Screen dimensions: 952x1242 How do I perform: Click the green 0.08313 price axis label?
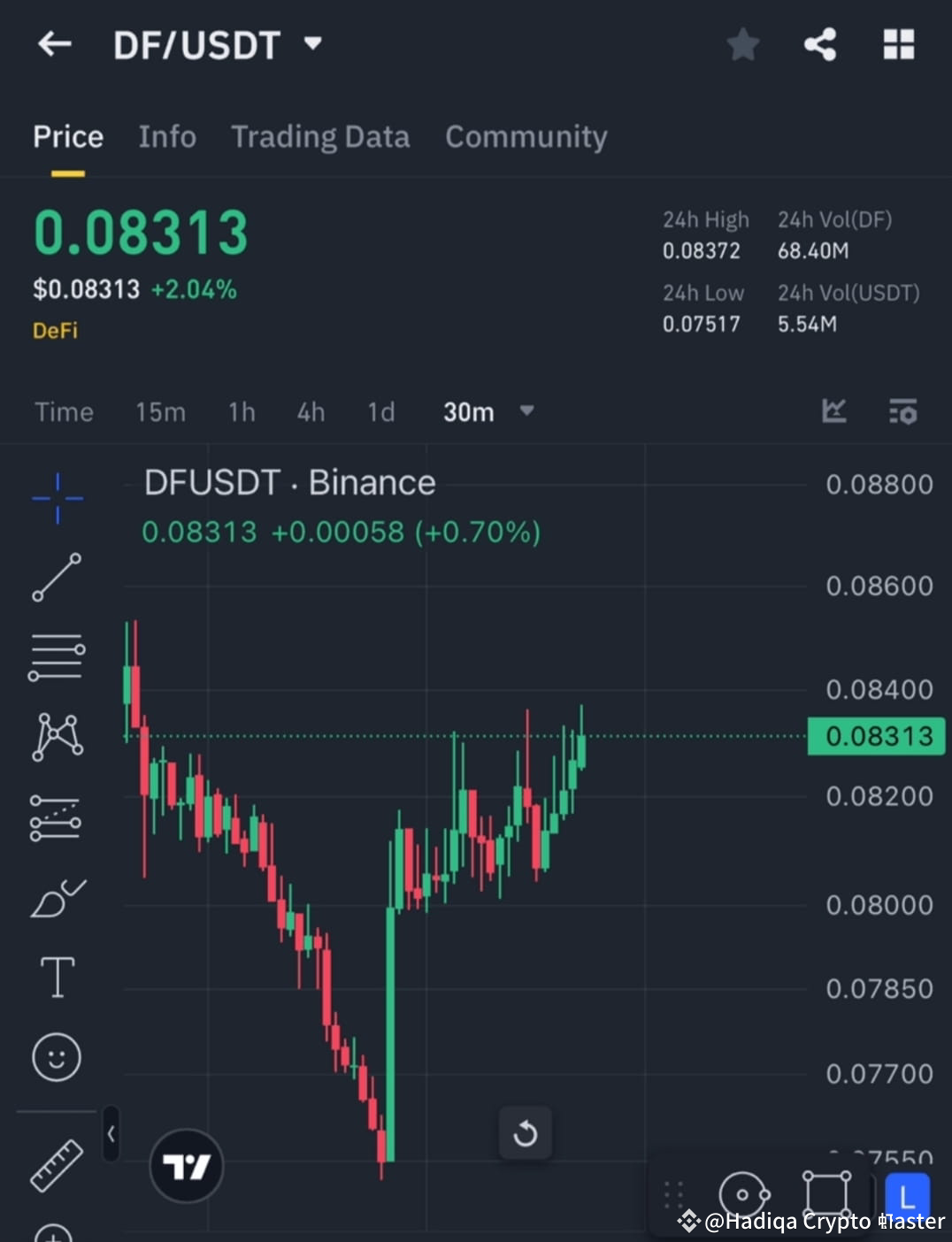[x=877, y=735]
